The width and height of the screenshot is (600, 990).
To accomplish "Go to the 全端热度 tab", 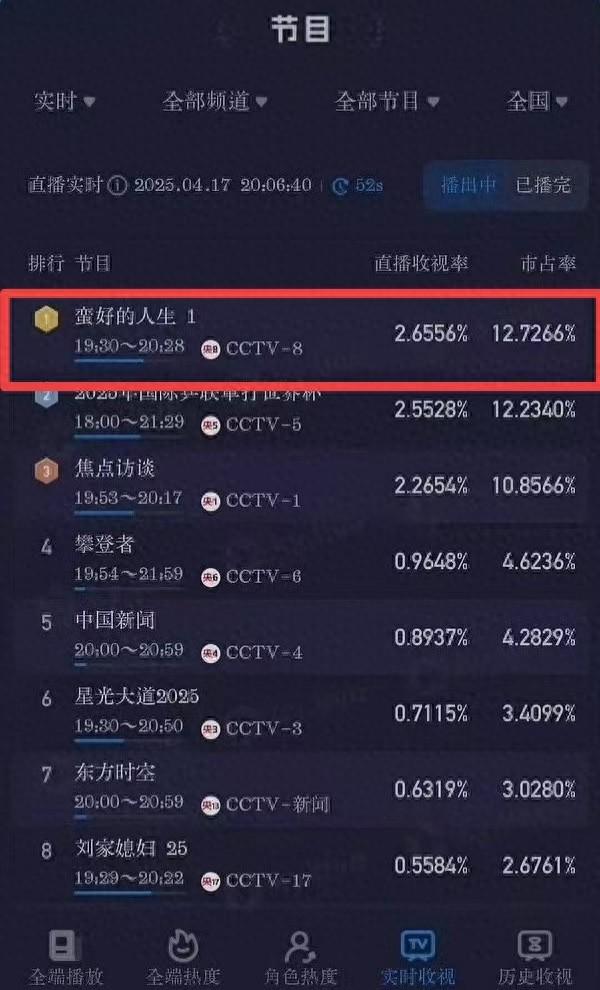I will (181, 957).
